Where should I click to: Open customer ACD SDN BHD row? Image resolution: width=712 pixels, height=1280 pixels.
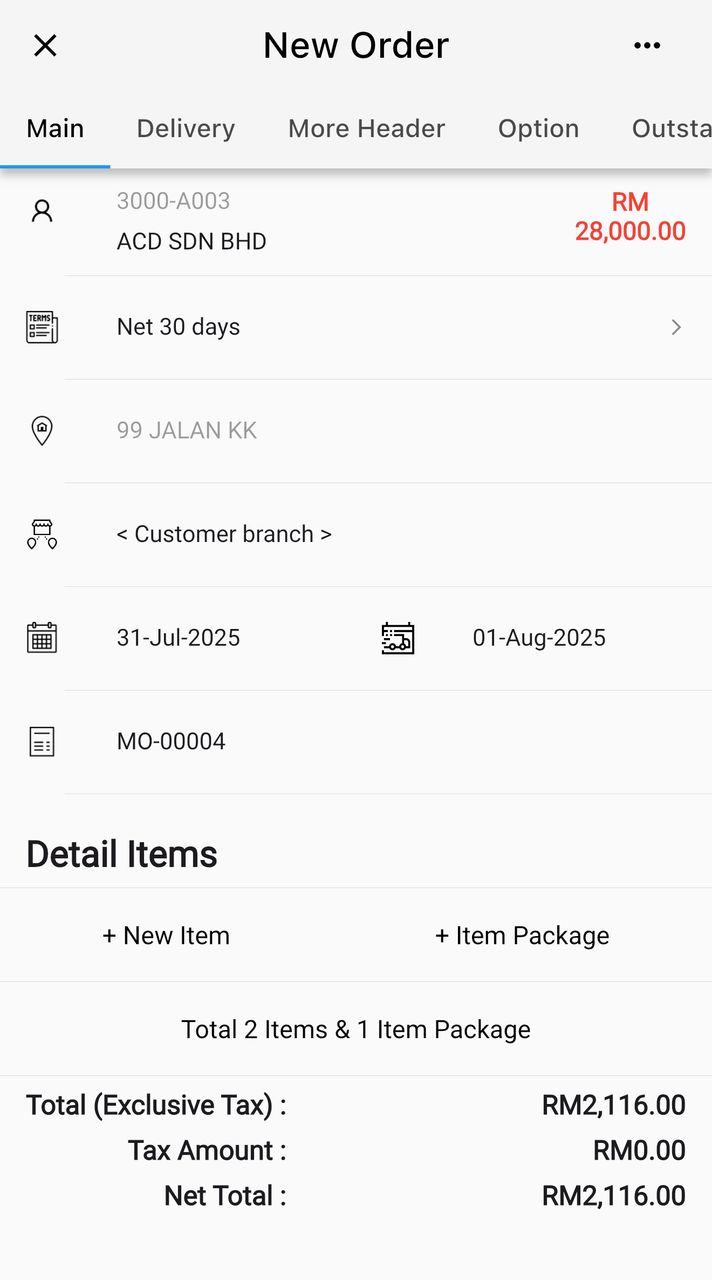(x=356, y=222)
